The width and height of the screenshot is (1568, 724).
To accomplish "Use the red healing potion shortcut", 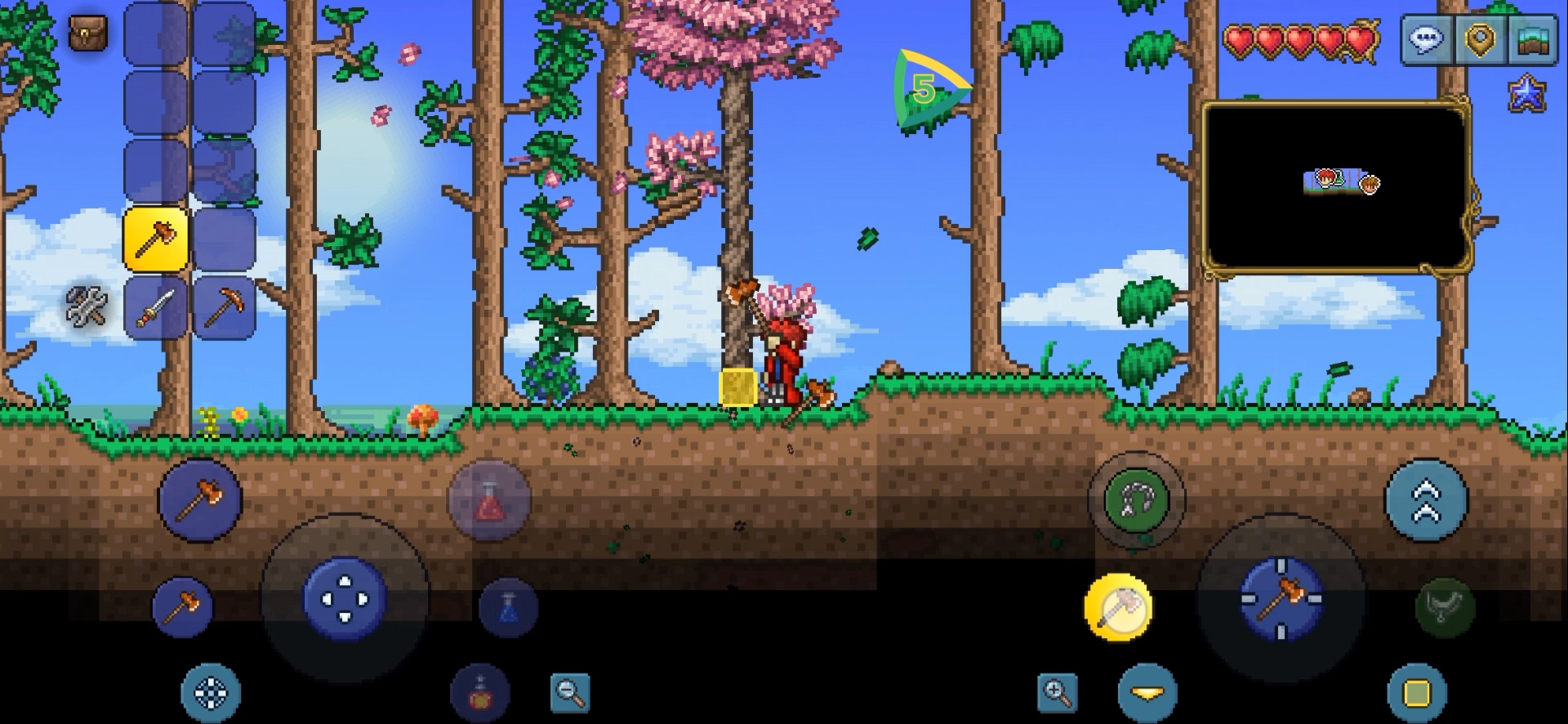I will click(489, 500).
